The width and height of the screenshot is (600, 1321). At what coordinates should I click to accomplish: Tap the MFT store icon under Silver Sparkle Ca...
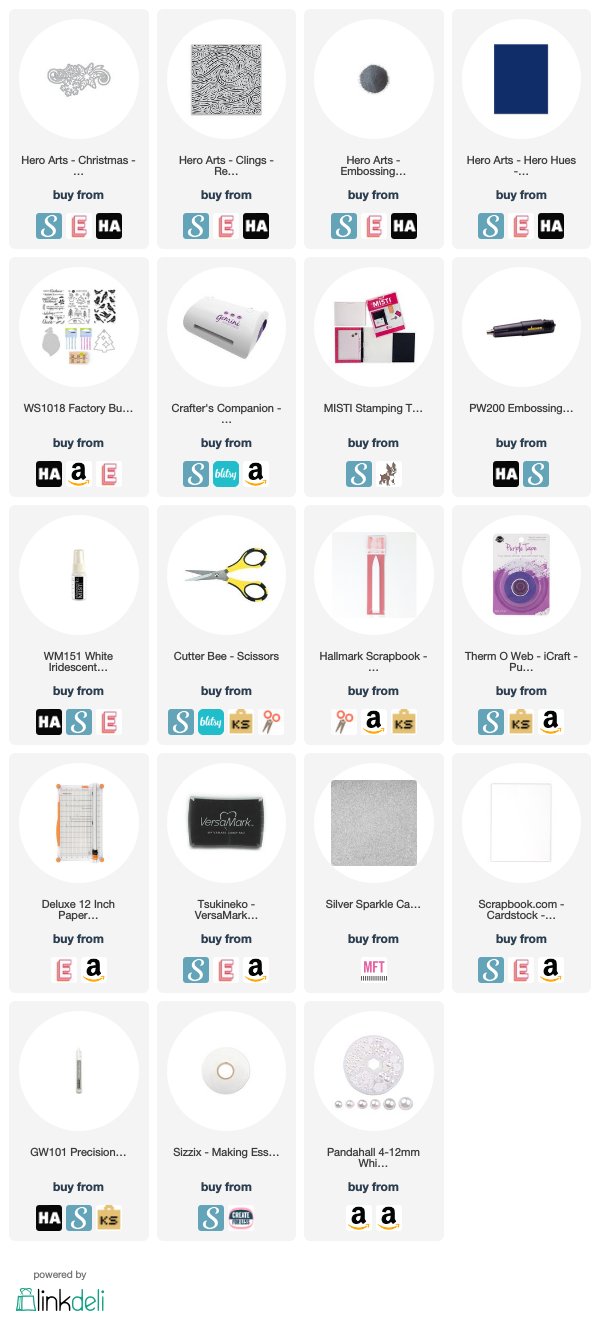374,970
